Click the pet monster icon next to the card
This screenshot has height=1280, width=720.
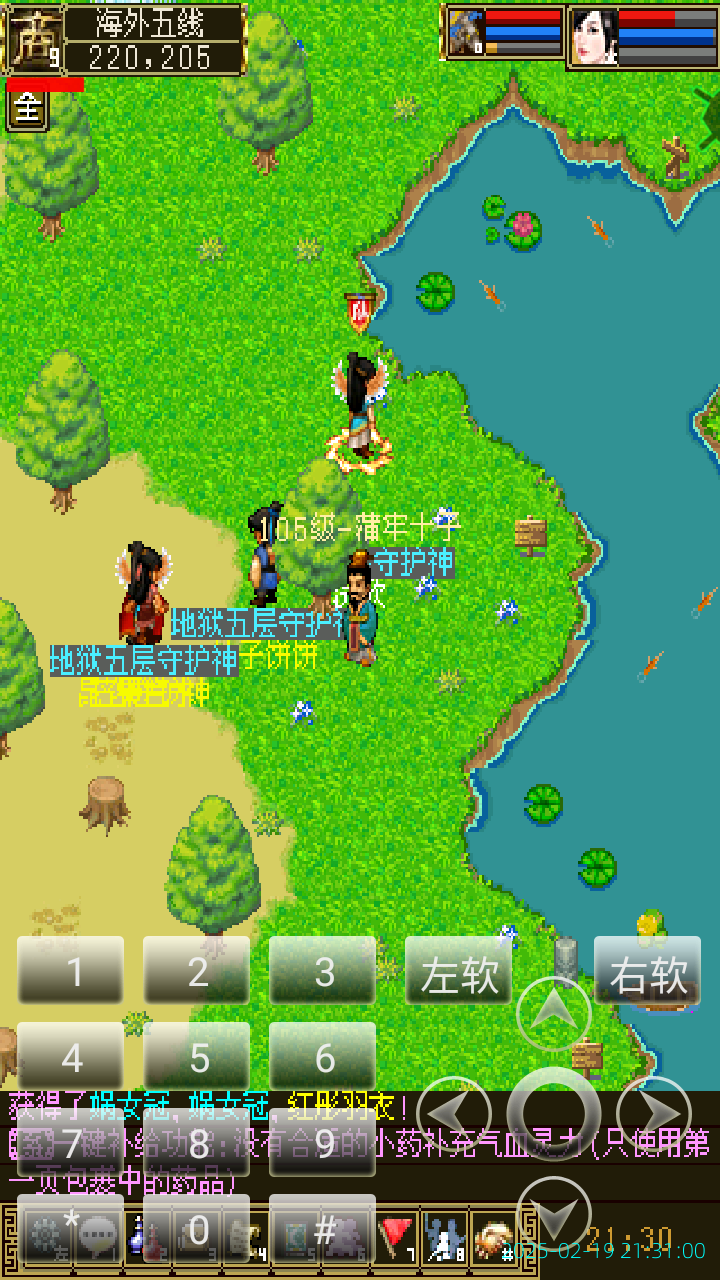(x=345, y=1240)
